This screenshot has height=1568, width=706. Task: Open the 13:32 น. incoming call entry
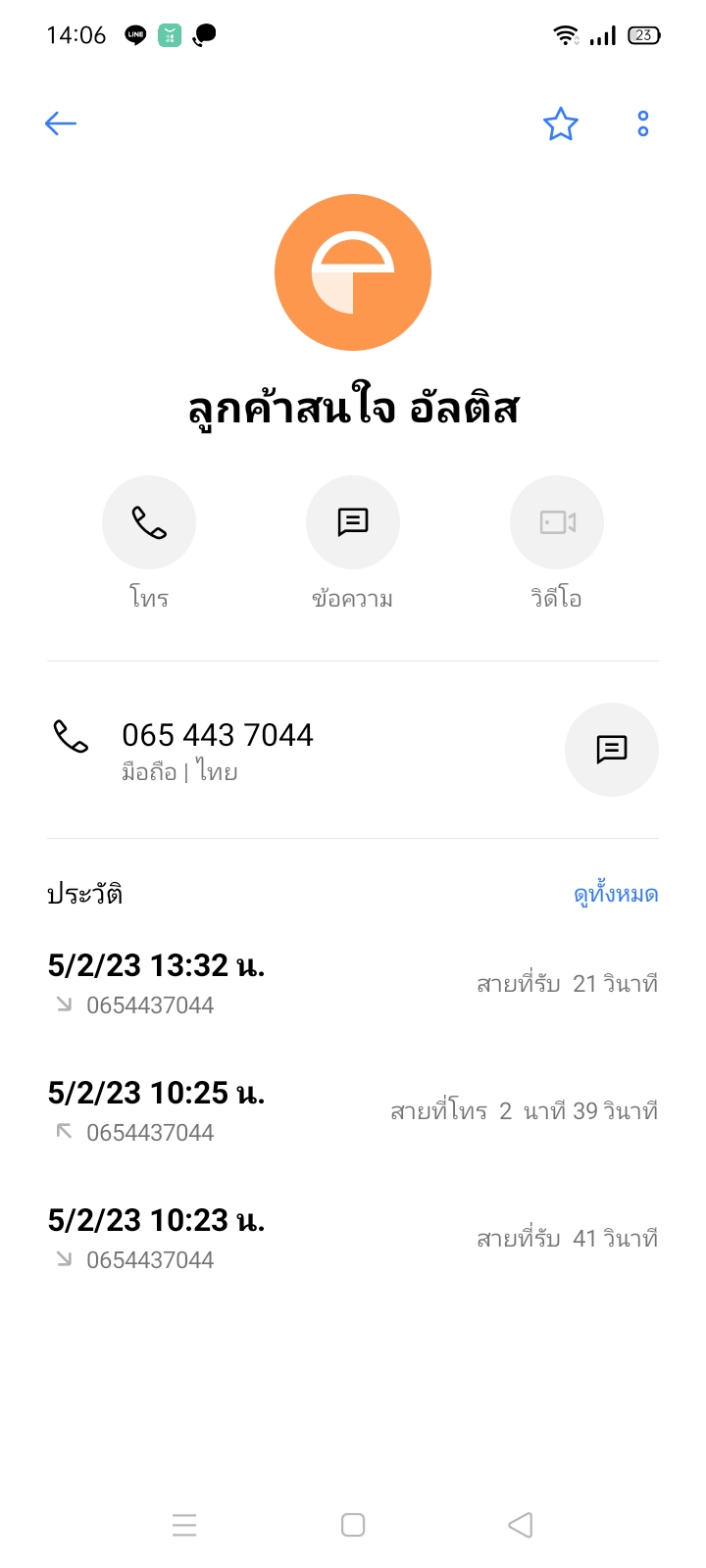coord(353,984)
